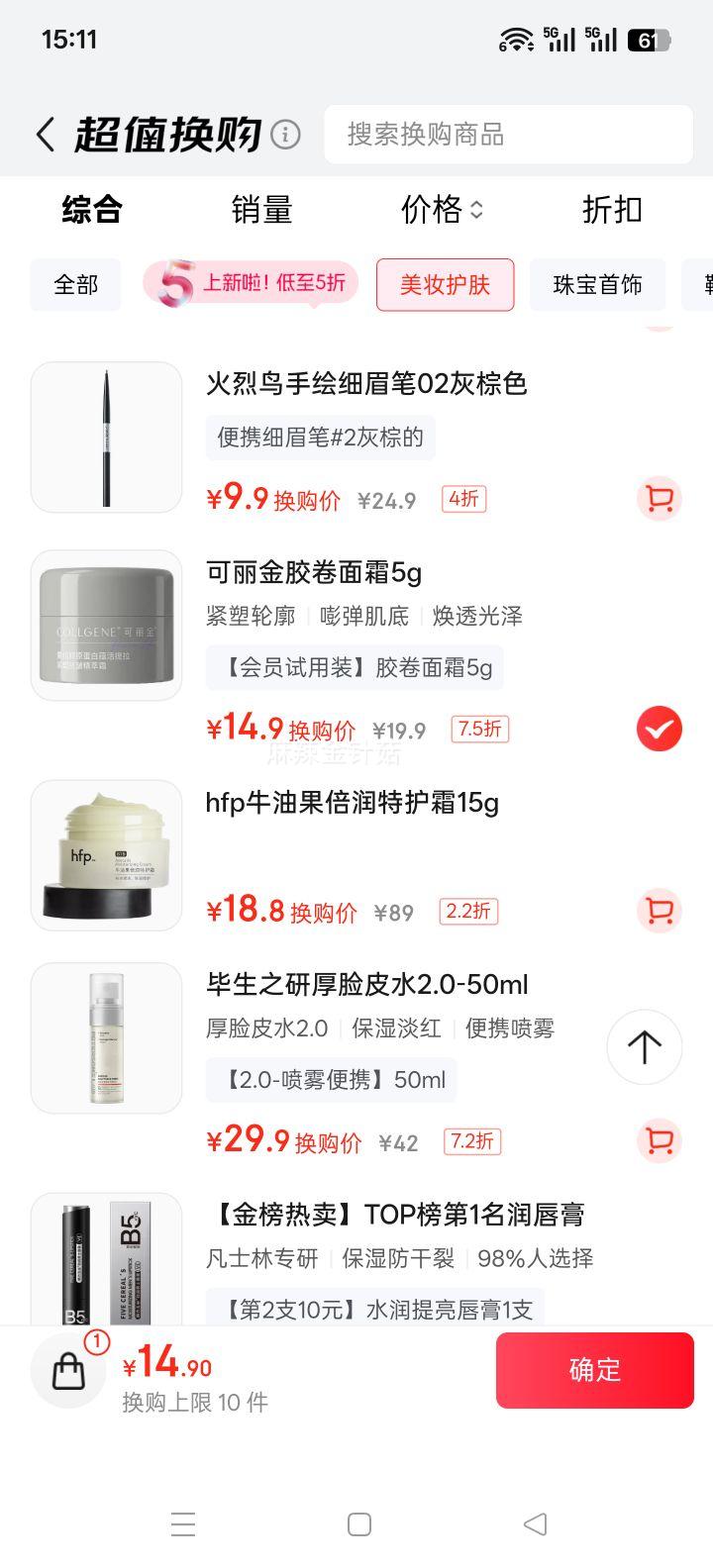713x1568 pixels.
Task: Click the cart icon for 毕生之研厚脸皮水
Action: [x=658, y=1141]
